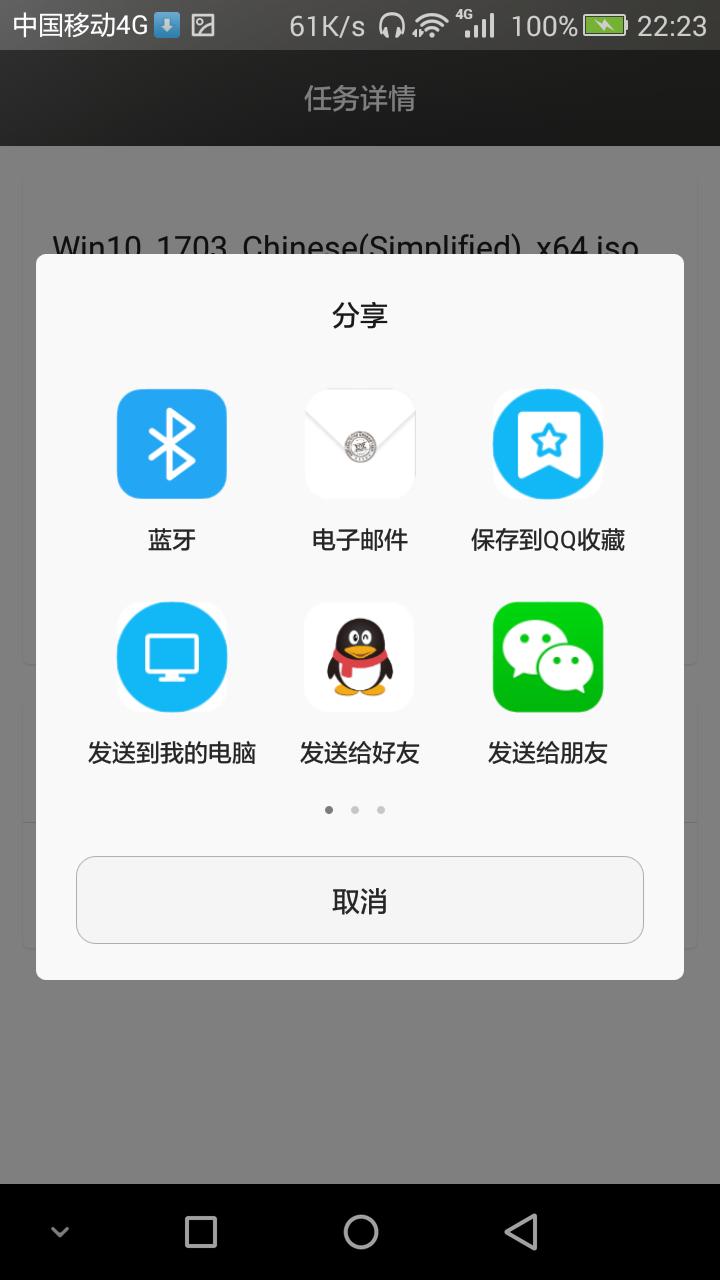720x1280 pixels.
Task: Share the ISO through 电子邮件 (Email)
Action: [x=359, y=443]
